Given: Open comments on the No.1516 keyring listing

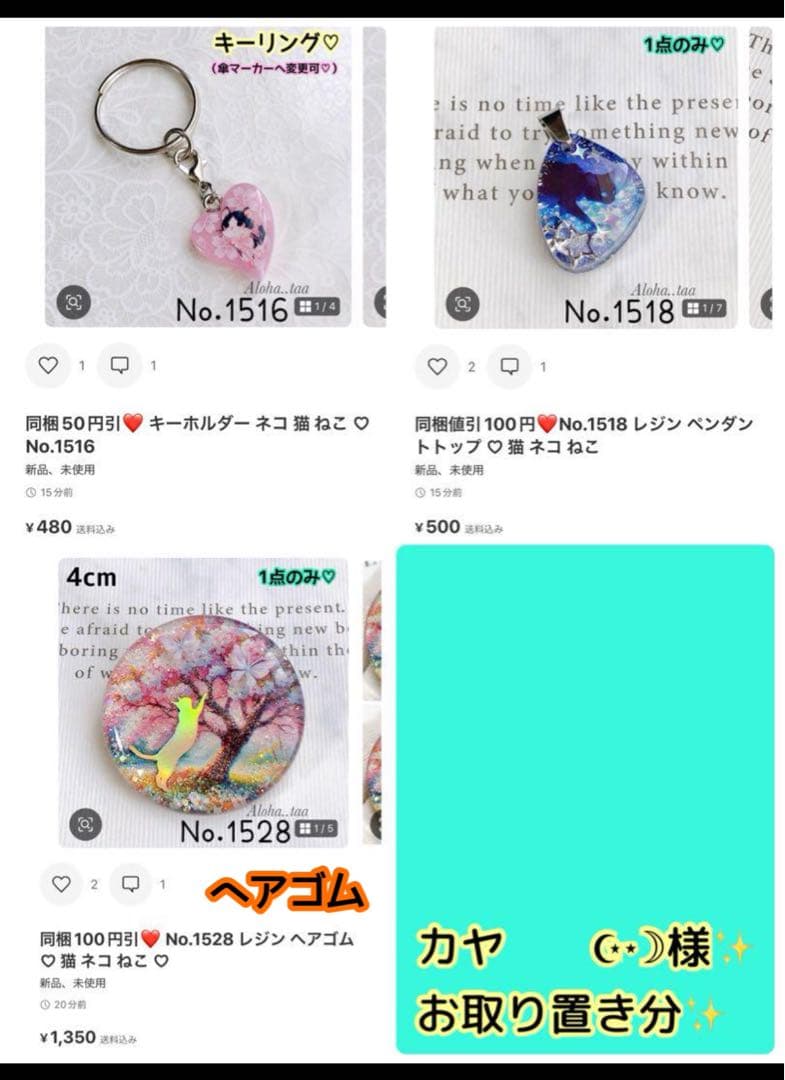Looking at the screenshot, I should [121, 365].
